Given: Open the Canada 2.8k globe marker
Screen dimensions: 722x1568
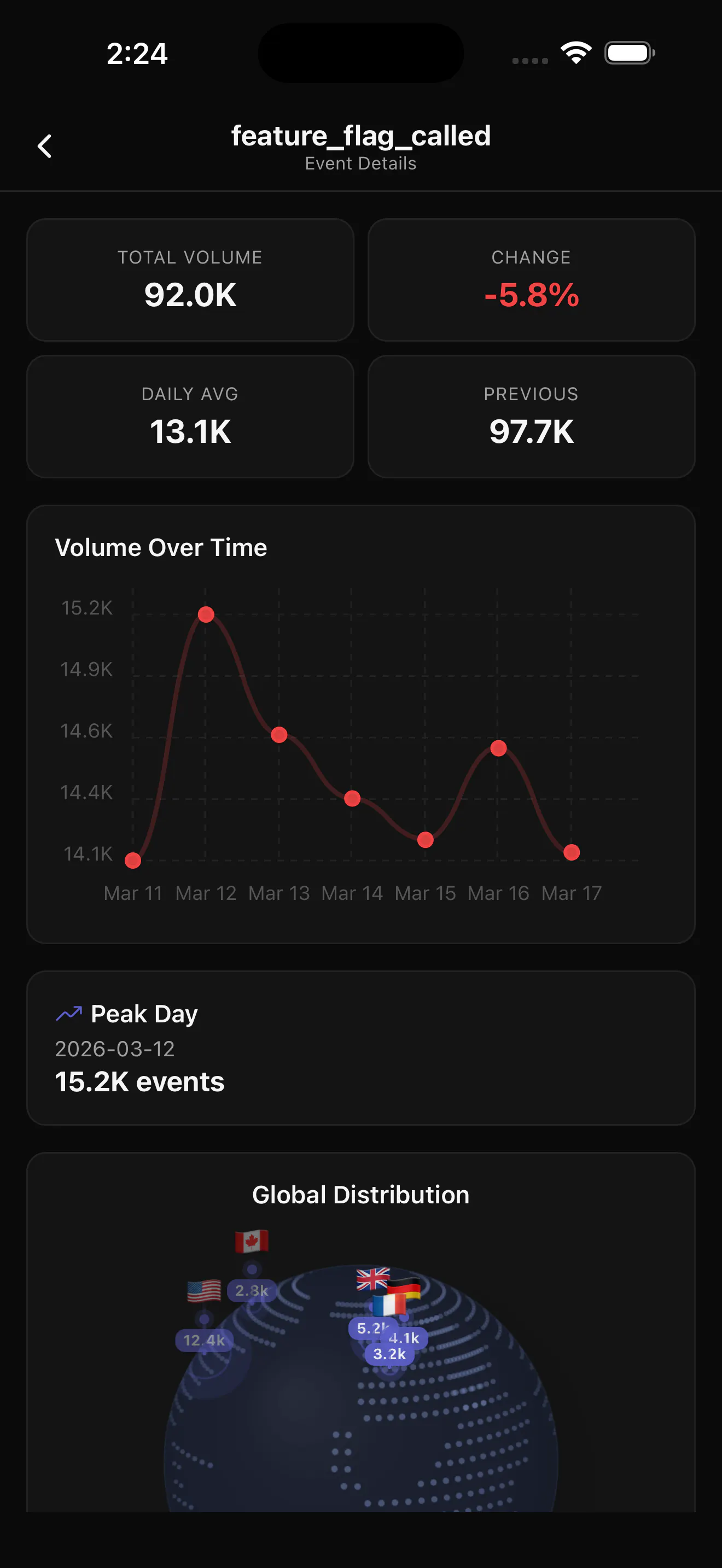Looking at the screenshot, I should pyautogui.click(x=252, y=1290).
